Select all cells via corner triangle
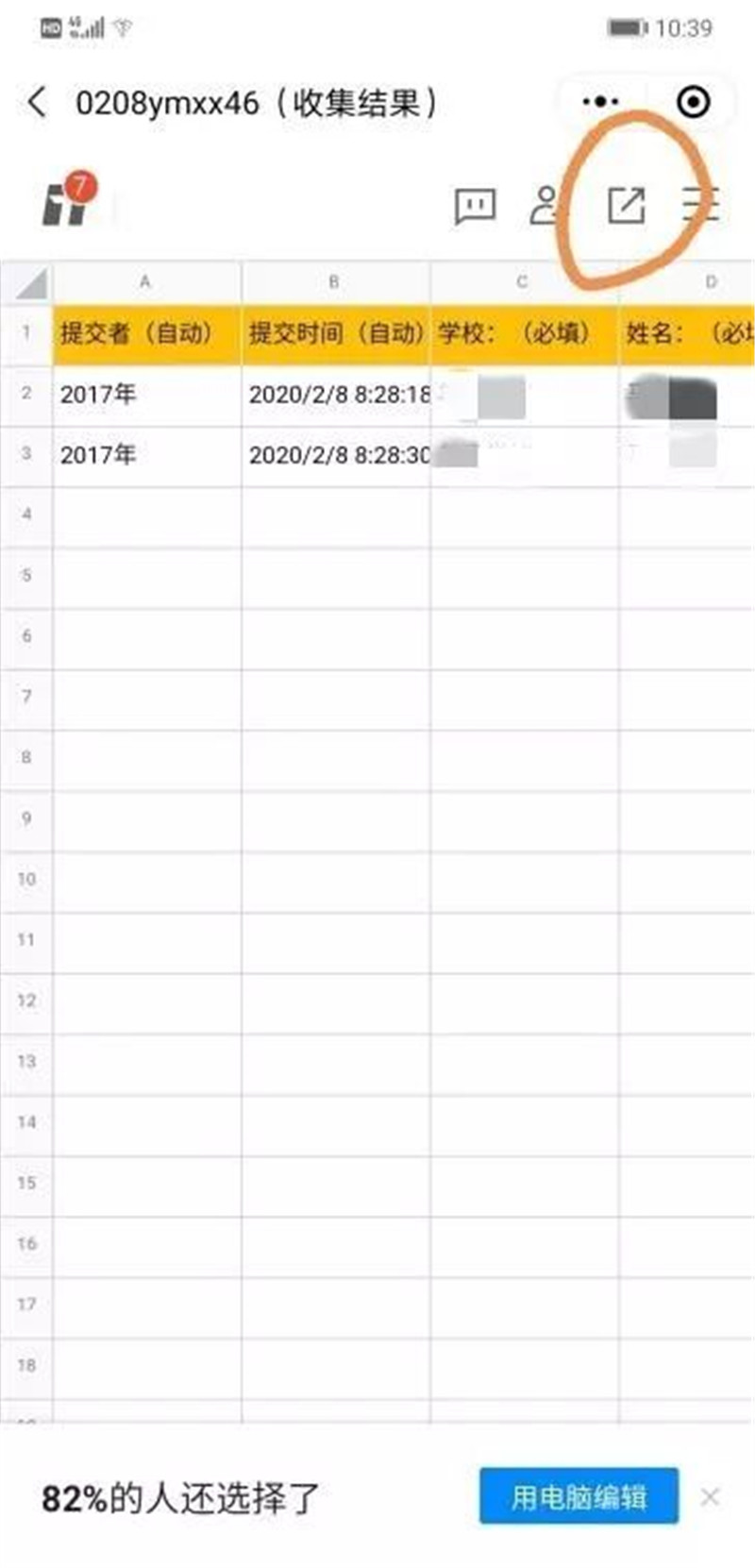This screenshot has width=755, height=1568. coord(28,283)
